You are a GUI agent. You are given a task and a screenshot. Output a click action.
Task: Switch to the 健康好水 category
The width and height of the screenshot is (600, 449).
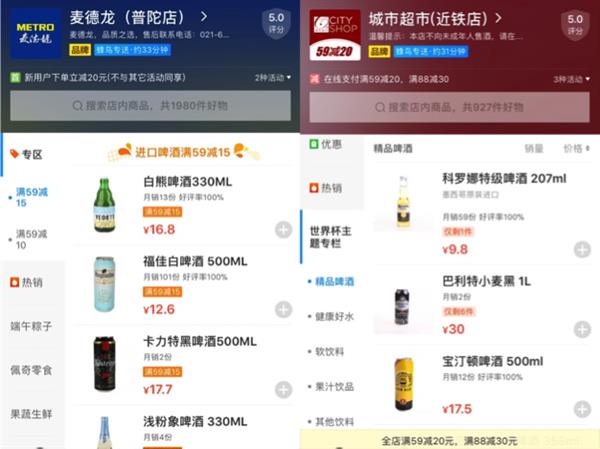(334, 316)
